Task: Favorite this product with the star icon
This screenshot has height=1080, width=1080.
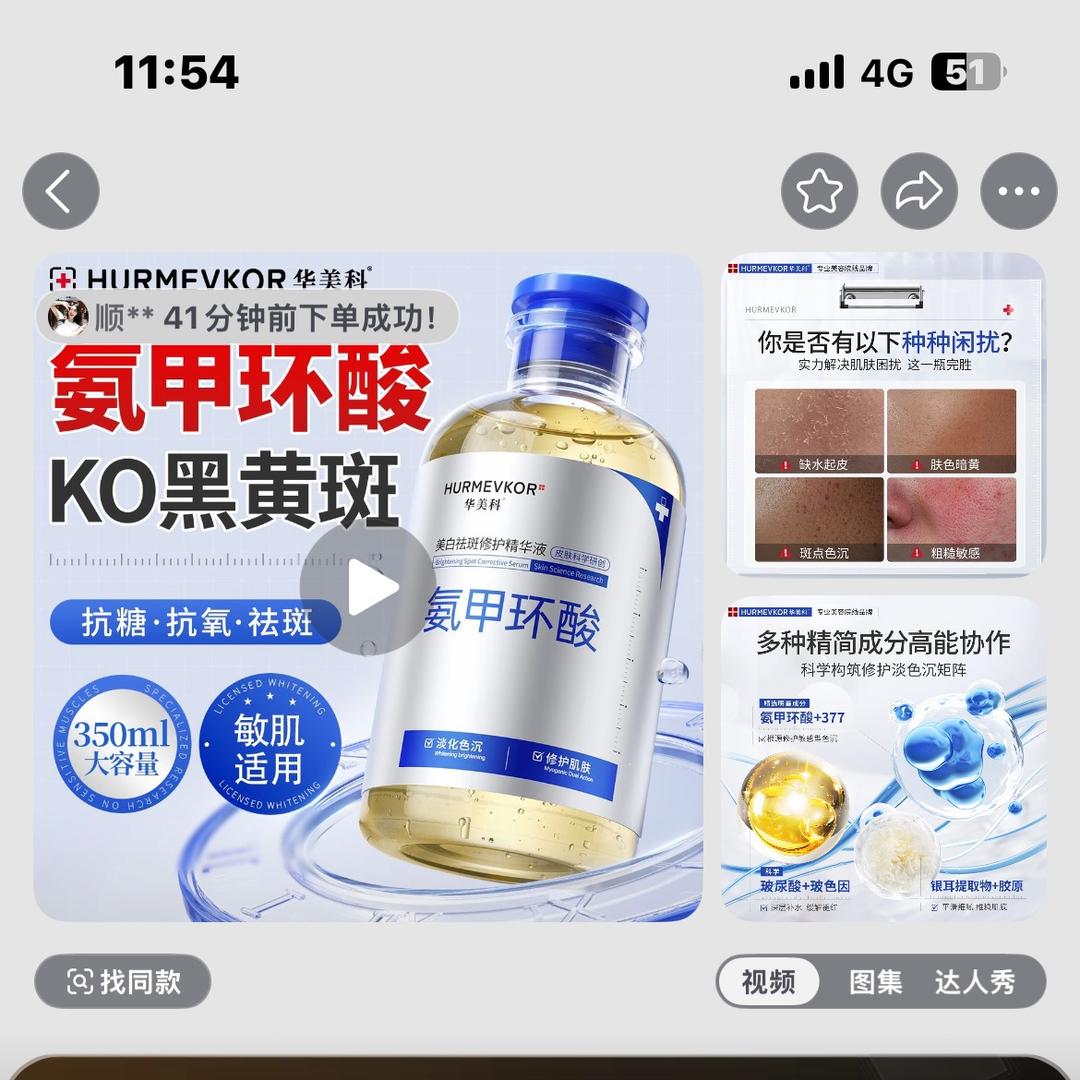Action: (819, 191)
